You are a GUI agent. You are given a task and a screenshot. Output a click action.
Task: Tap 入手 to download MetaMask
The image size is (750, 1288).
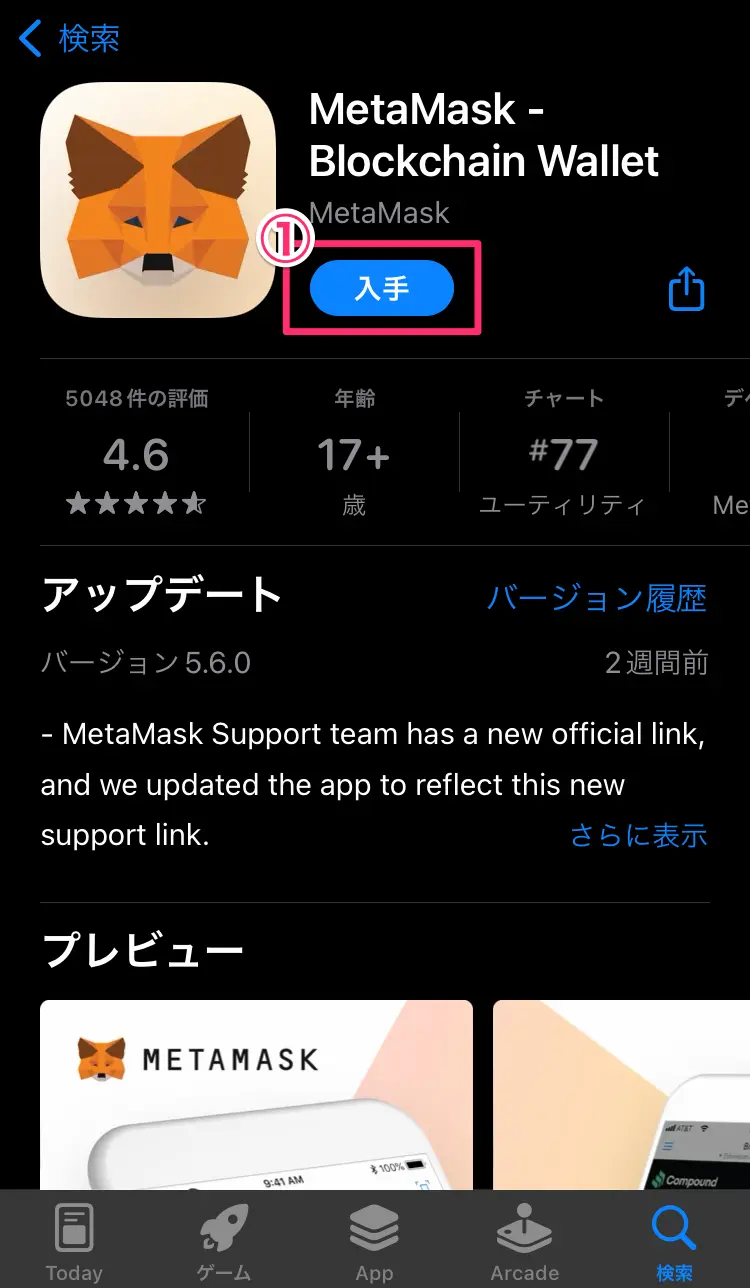(x=382, y=289)
